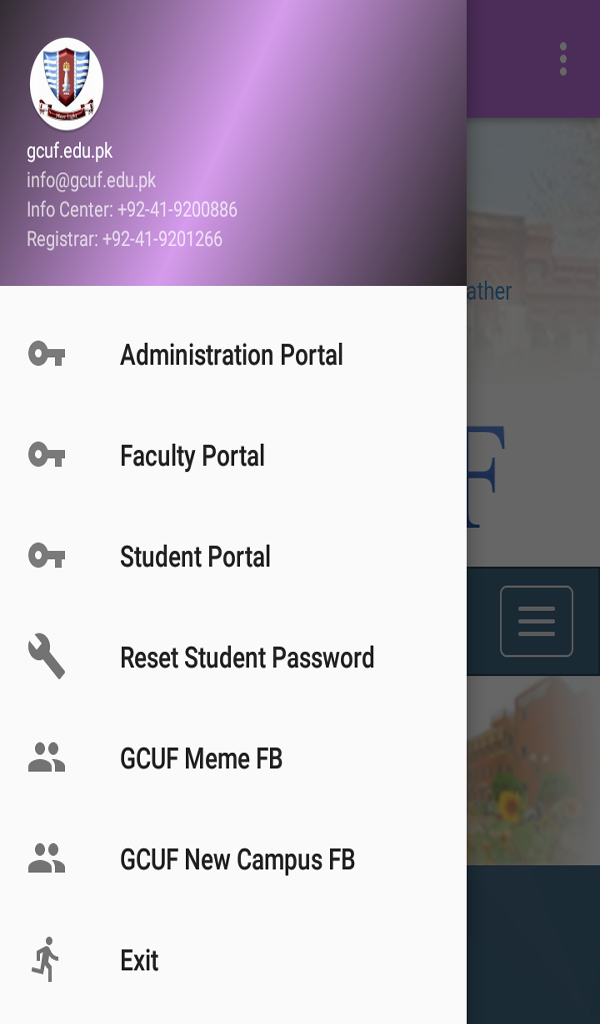The width and height of the screenshot is (600, 1024).
Task: Open GCUF New Campus FB
Action: click(237, 860)
